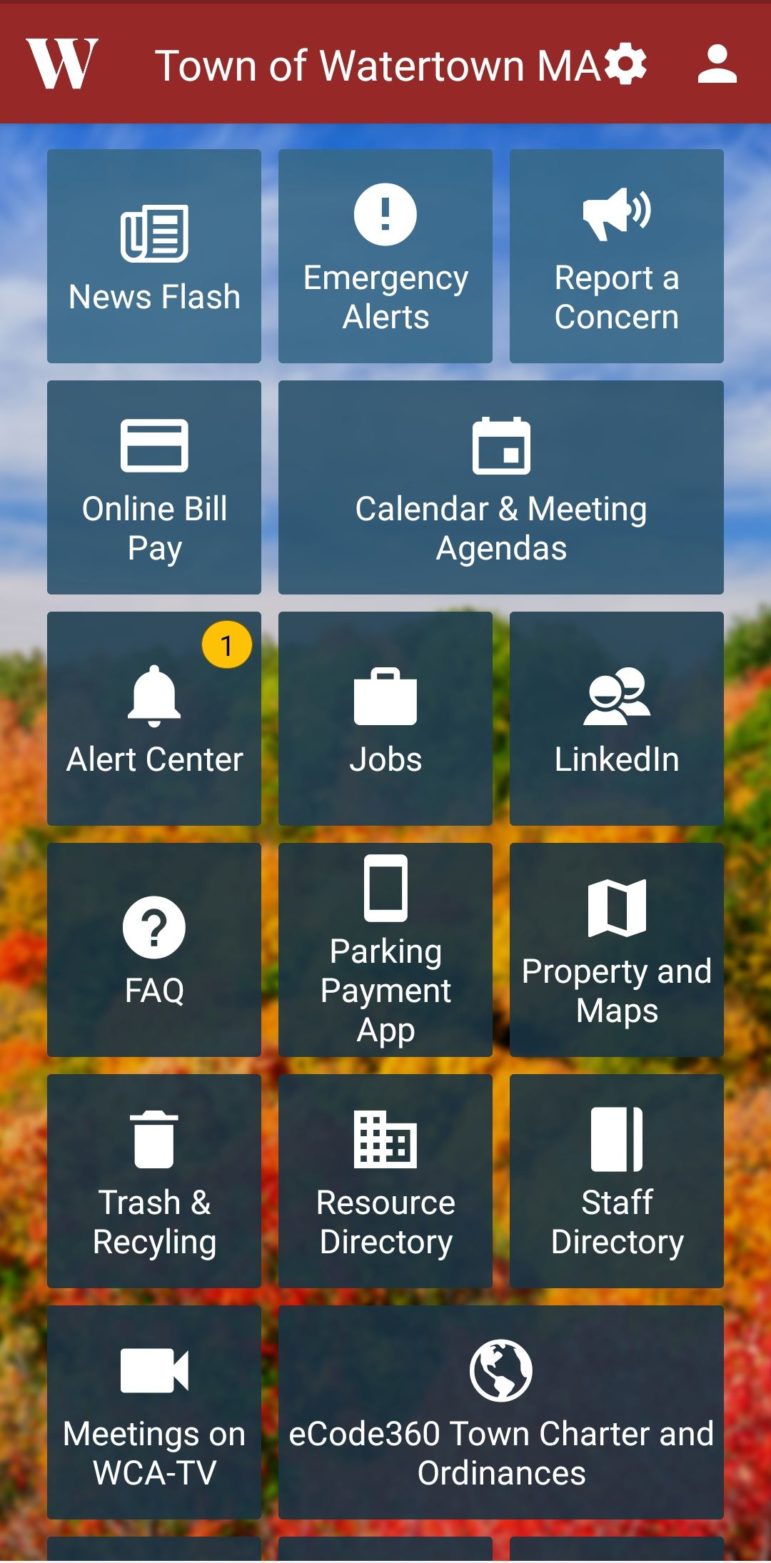Open the Staff Directory
The image size is (771, 1563).
point(616,1180)
